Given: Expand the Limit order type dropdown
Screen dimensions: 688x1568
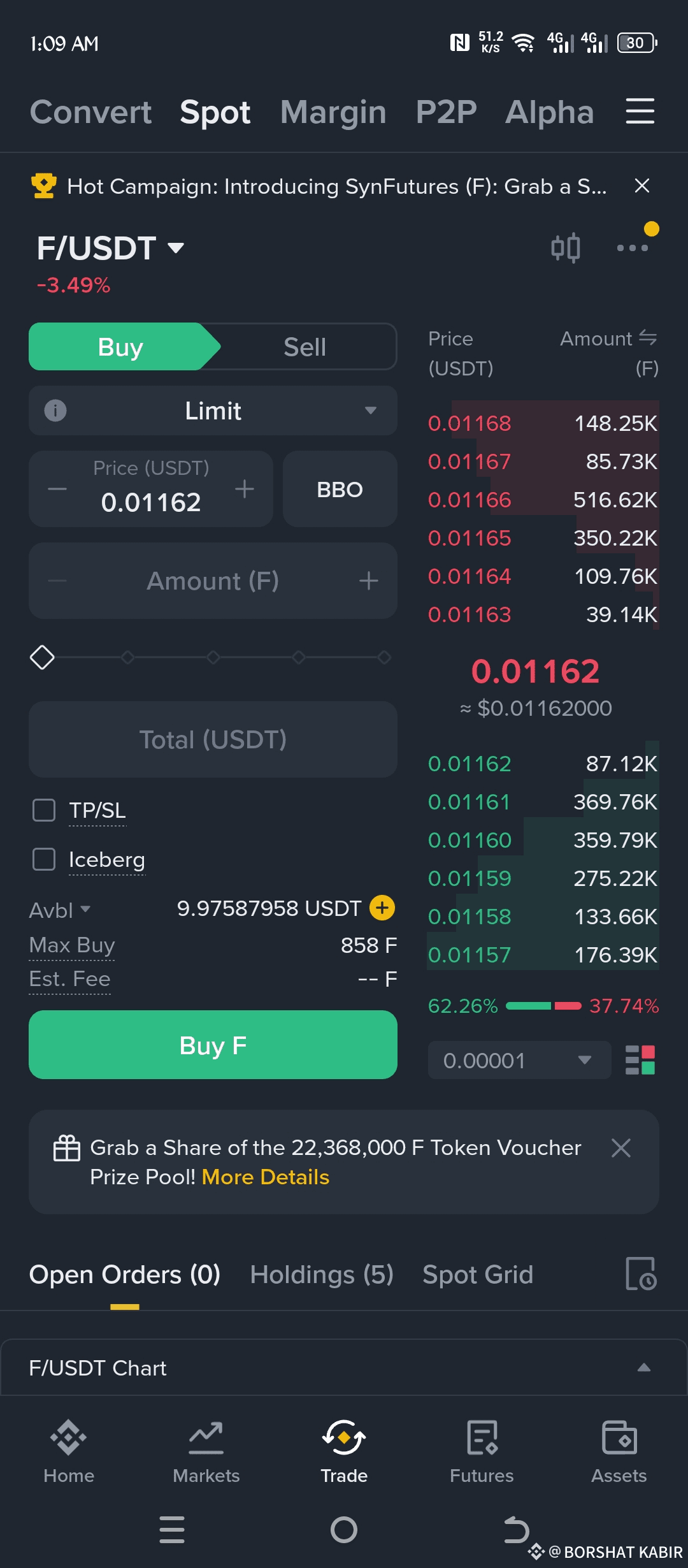Looking at the screenshot, I should (213, 411).
